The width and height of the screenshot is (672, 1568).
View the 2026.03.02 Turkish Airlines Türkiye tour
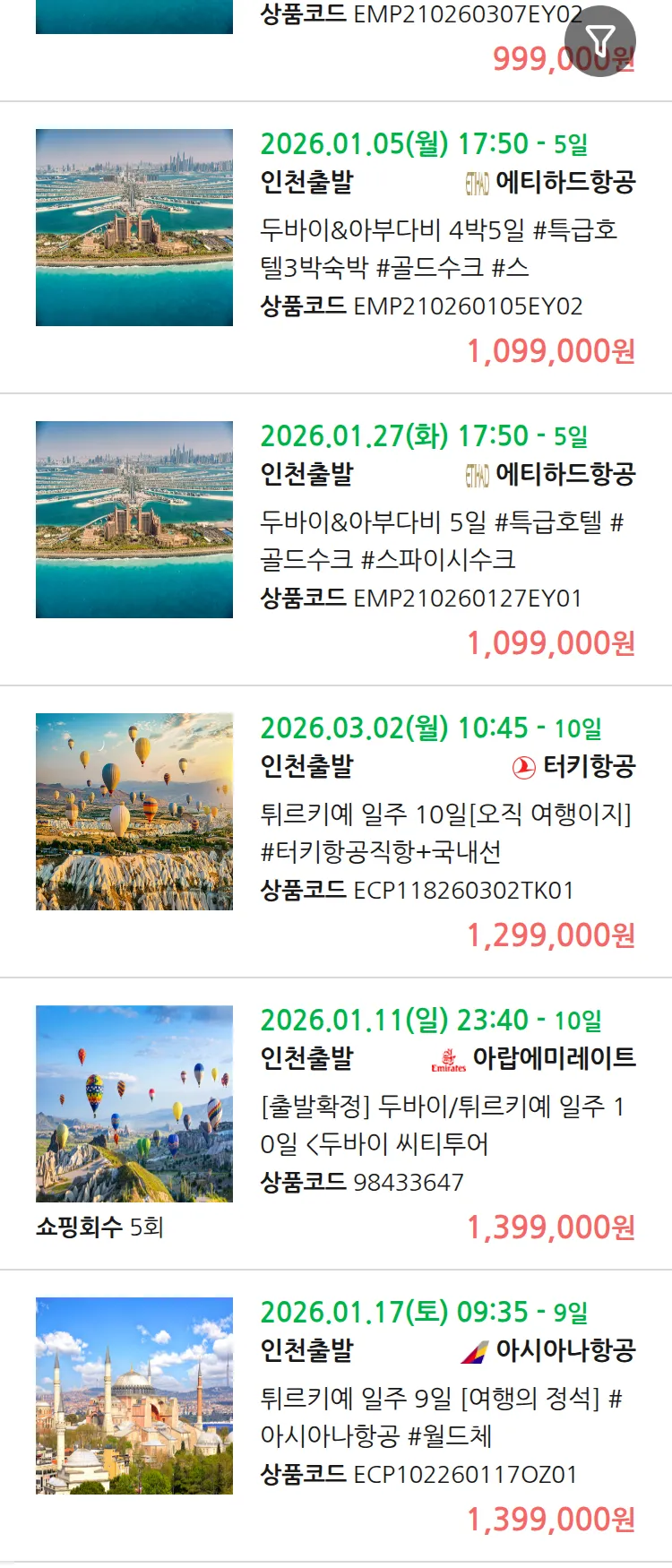(x=446, y=832)
